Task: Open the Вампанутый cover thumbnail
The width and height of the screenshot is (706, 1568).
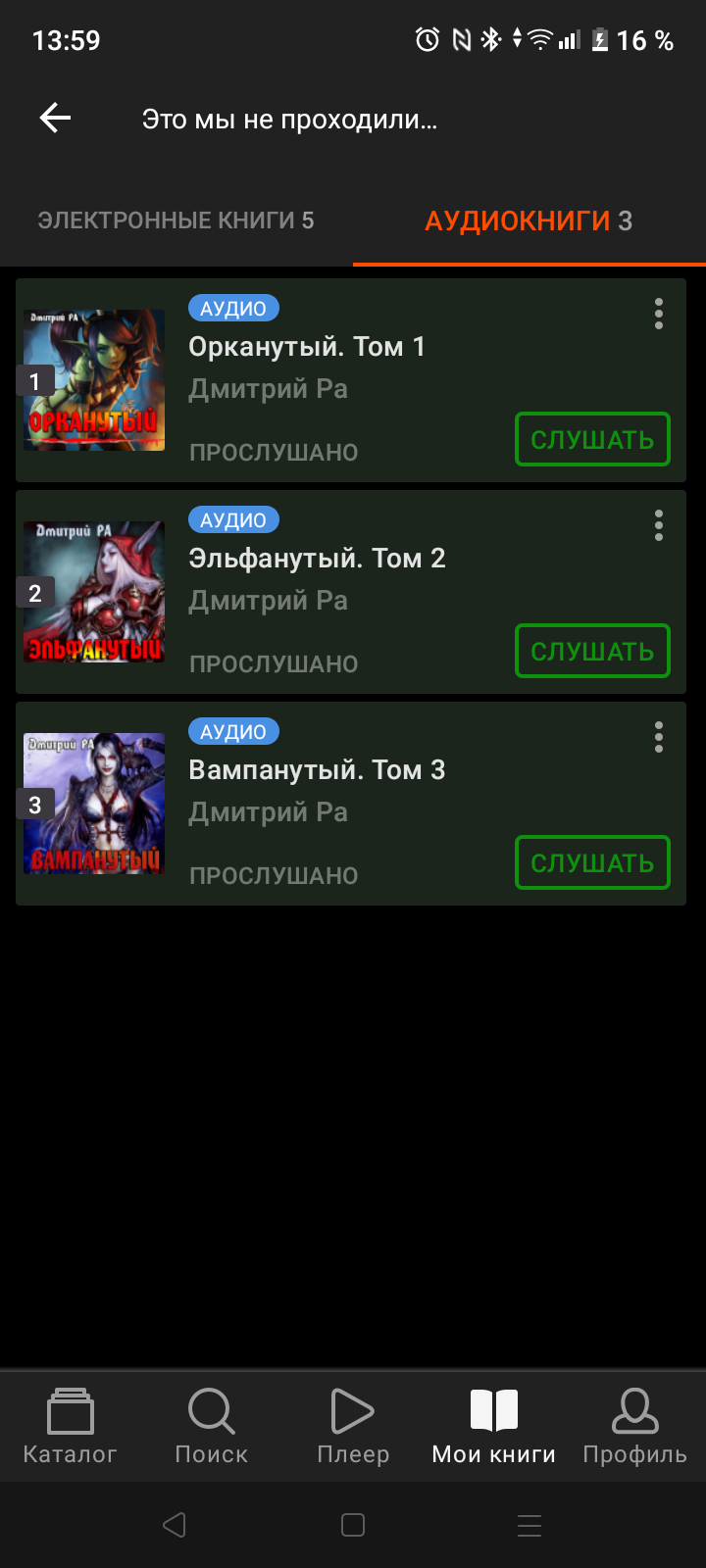Action: pyautogui.click(x=94, y=804)
